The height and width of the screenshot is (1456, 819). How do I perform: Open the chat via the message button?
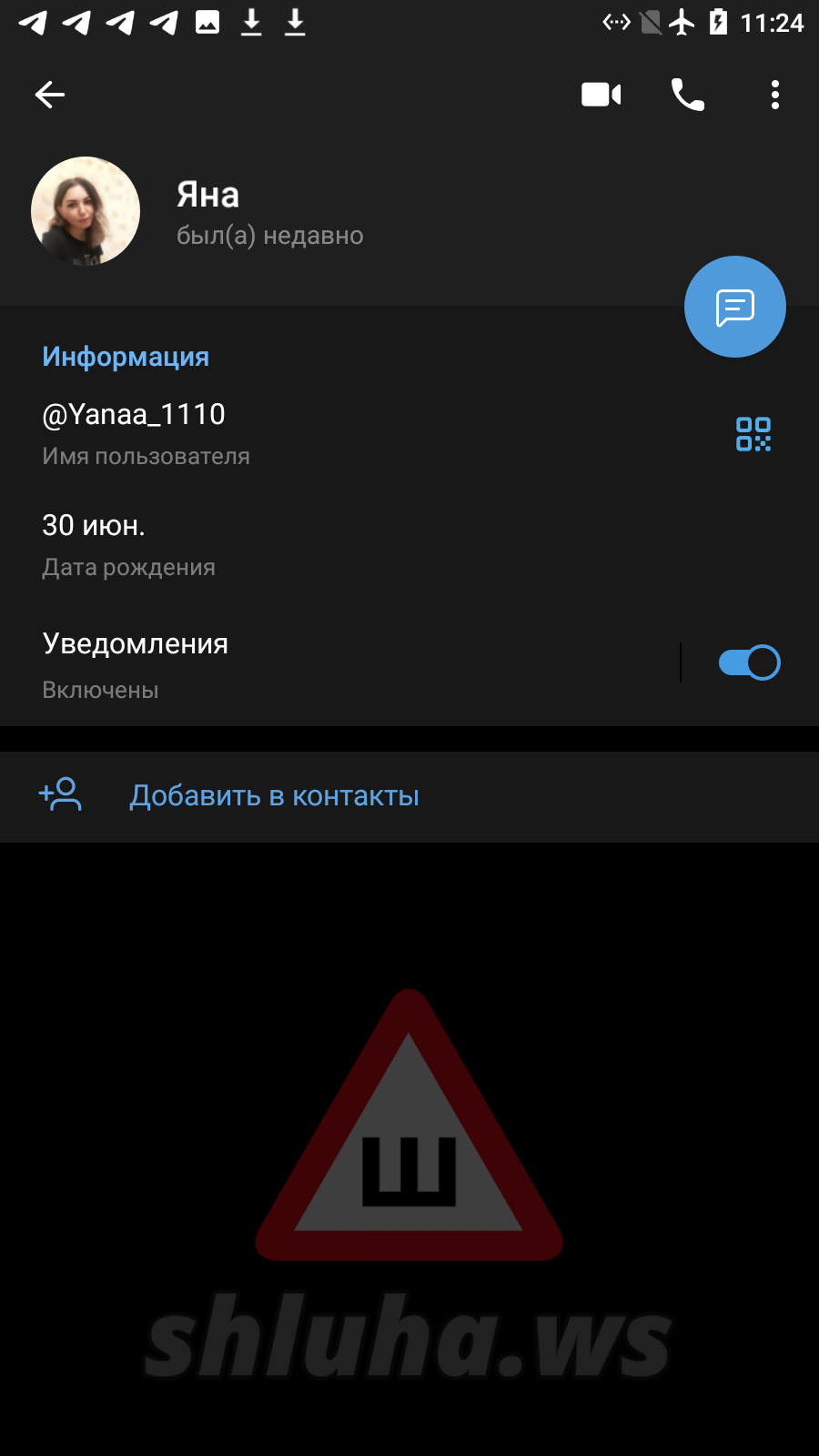(734, 307)
